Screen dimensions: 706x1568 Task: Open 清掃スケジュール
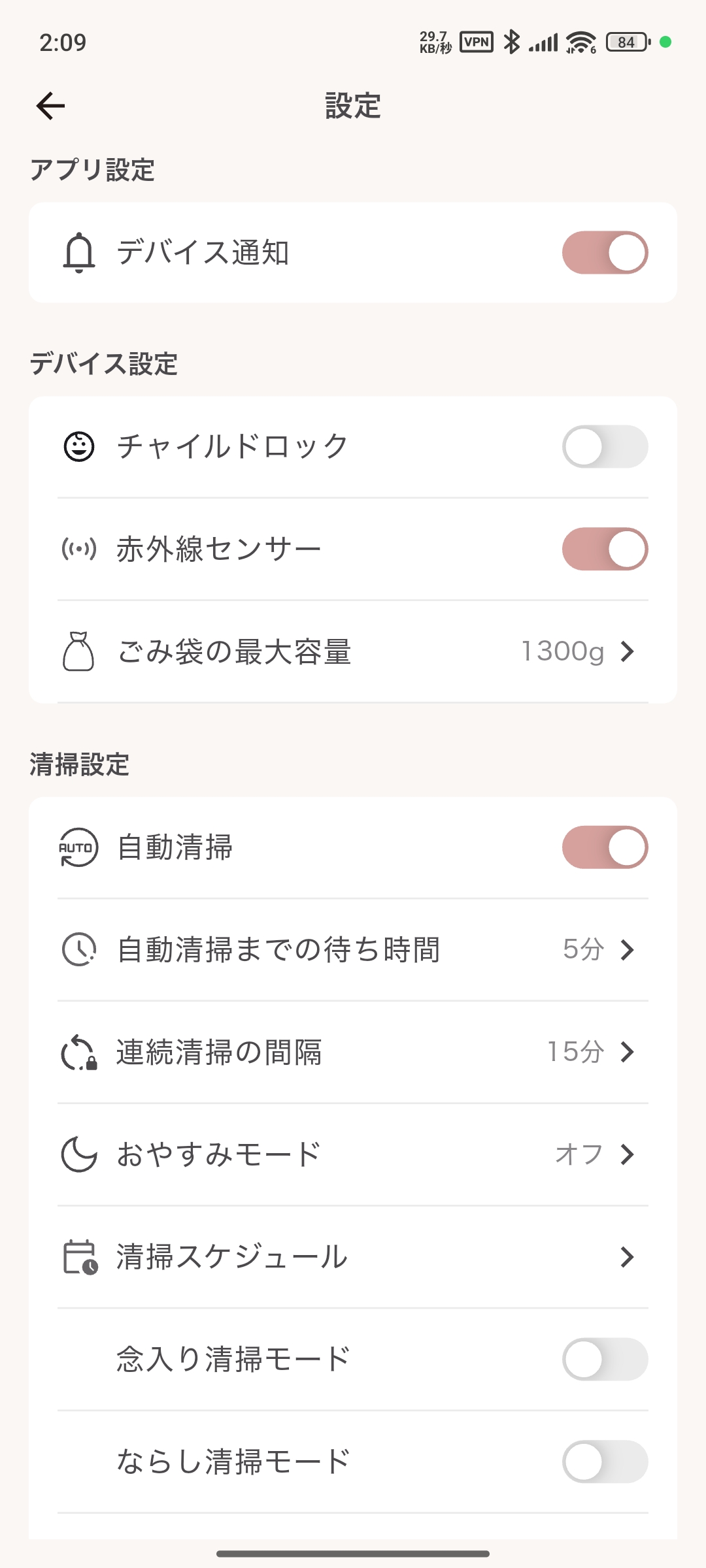point(353,1258)
